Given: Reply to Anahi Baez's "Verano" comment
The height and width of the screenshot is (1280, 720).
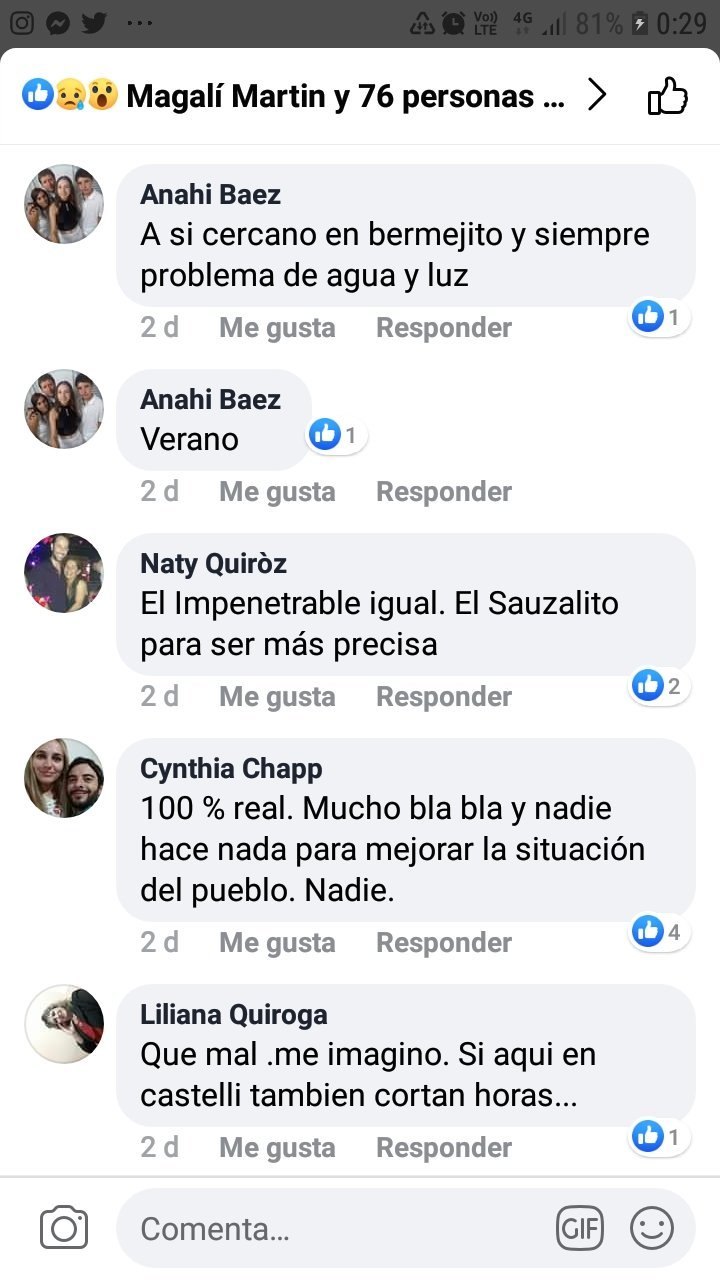Looking at the screenshot, I should click(443, 492).
